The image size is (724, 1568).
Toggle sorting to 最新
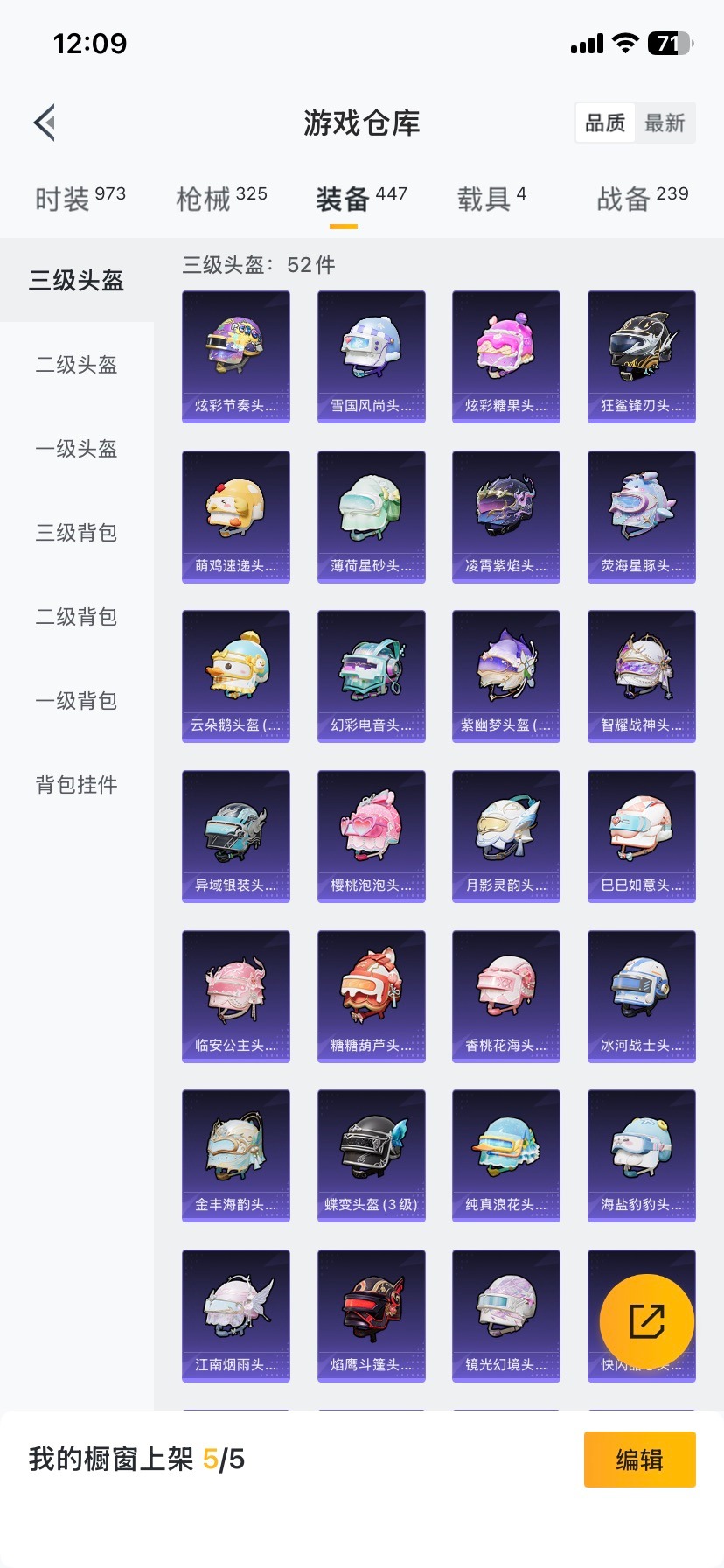click(665, 123)
